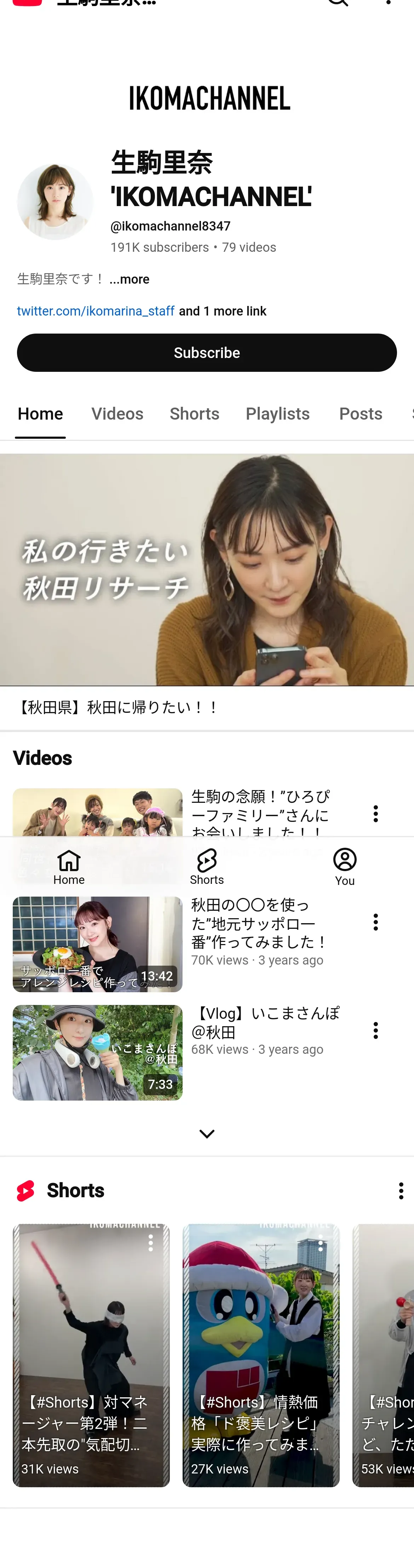
Task: Expand more videos with the chevron
Action: coord(207,1134)
